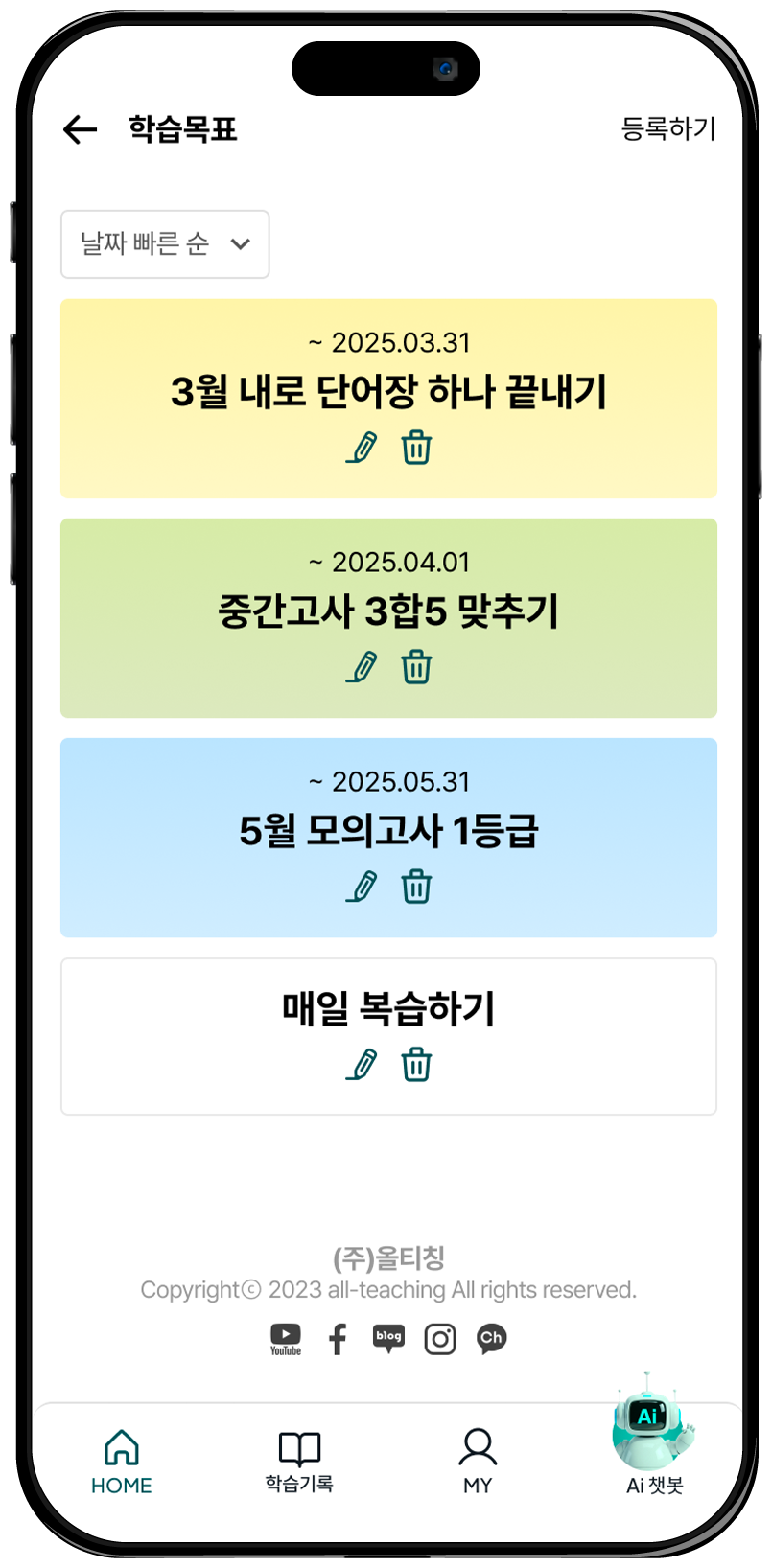Viewport: 772px width, 1568px height.
Task: Switch to the HOME tab
Action: (x=122, y=1462)
